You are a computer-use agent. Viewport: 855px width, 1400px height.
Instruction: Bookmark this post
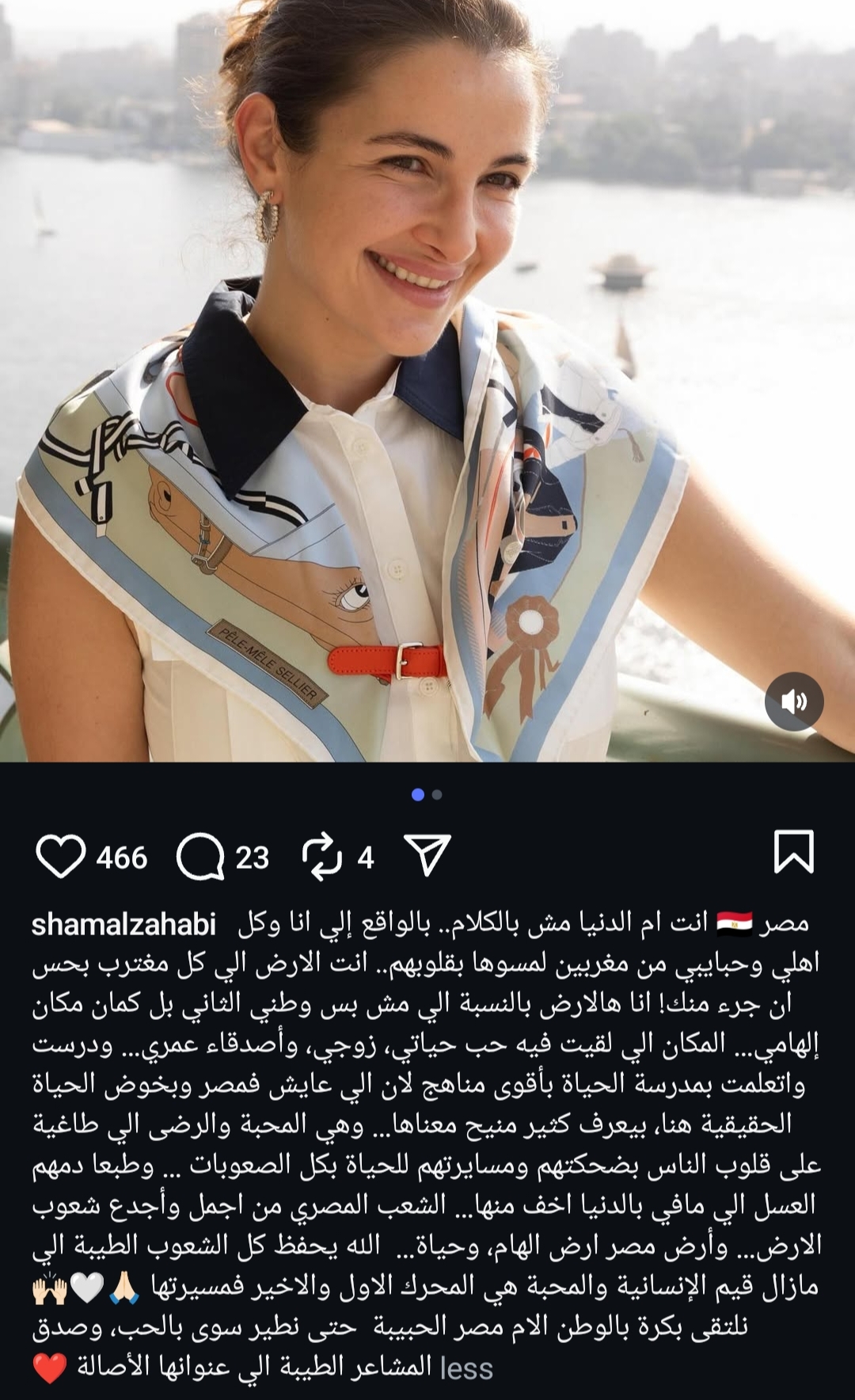tap(792, 852)
